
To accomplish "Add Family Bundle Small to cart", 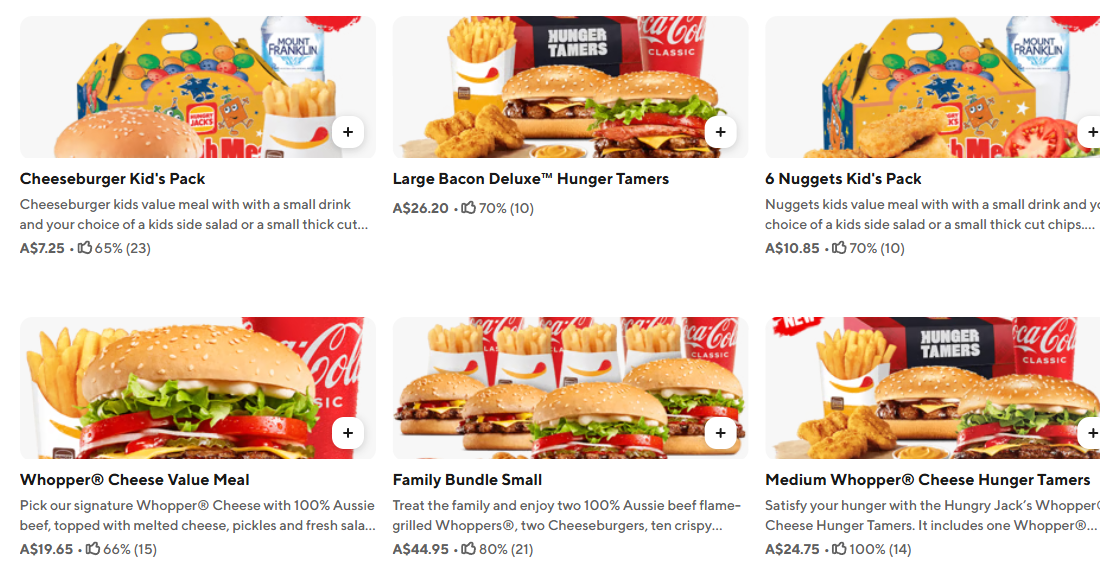I will tap(720, 433).
